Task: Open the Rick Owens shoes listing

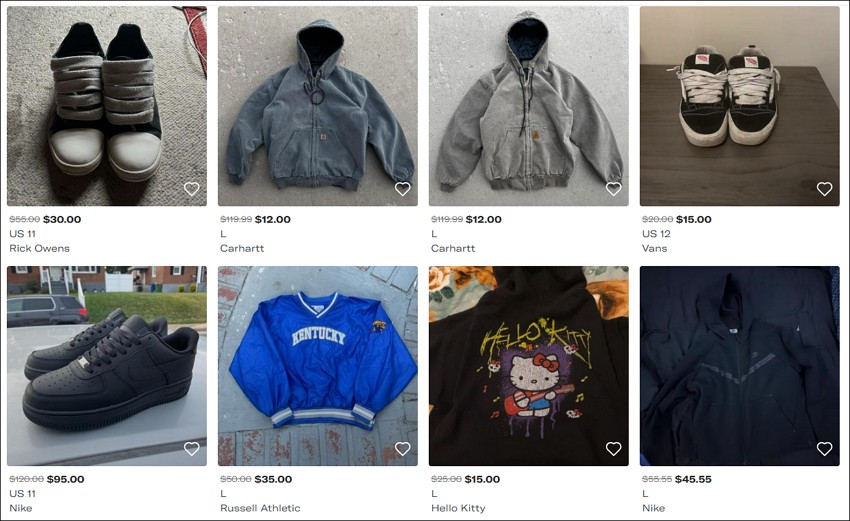Action: (106, 105)
